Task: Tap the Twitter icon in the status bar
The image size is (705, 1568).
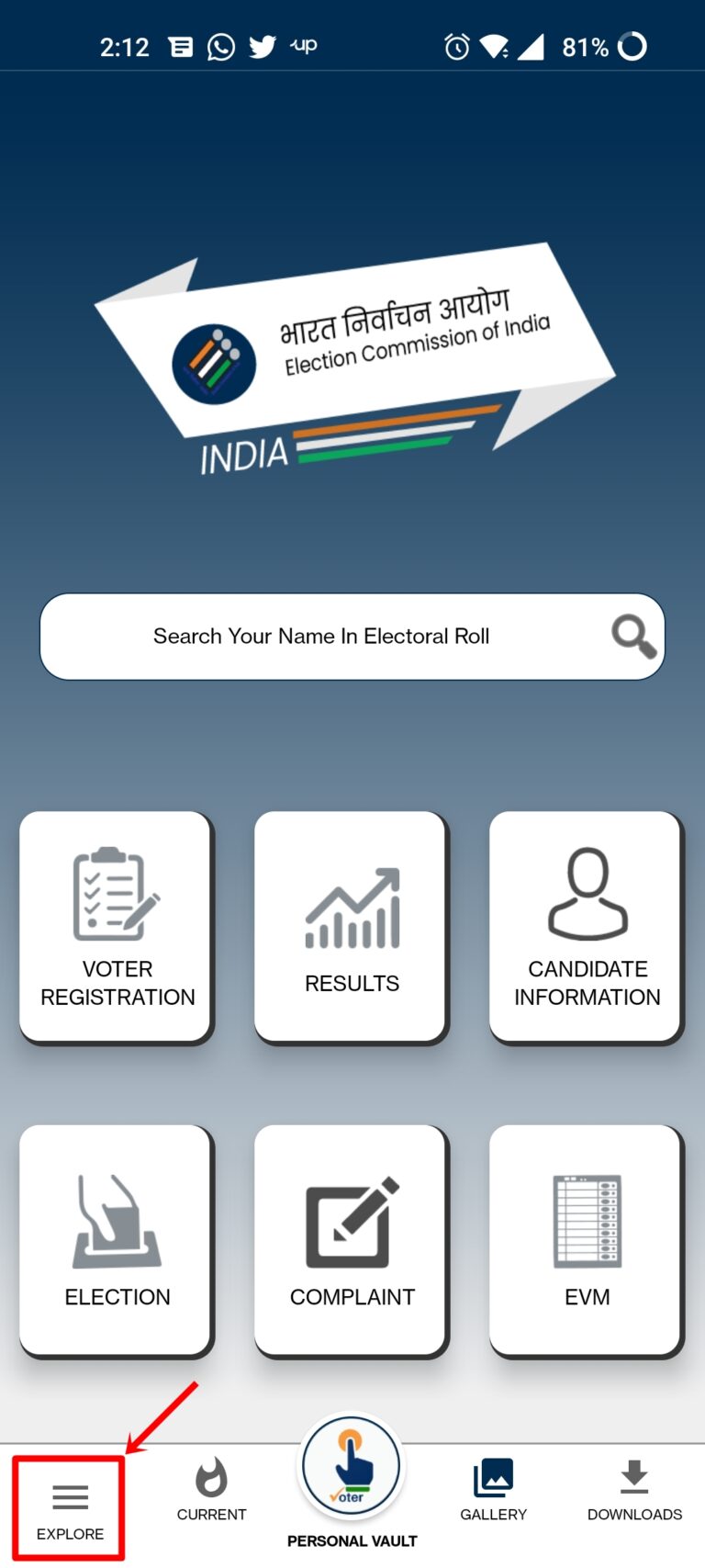Action: click(x=262, y=46)
